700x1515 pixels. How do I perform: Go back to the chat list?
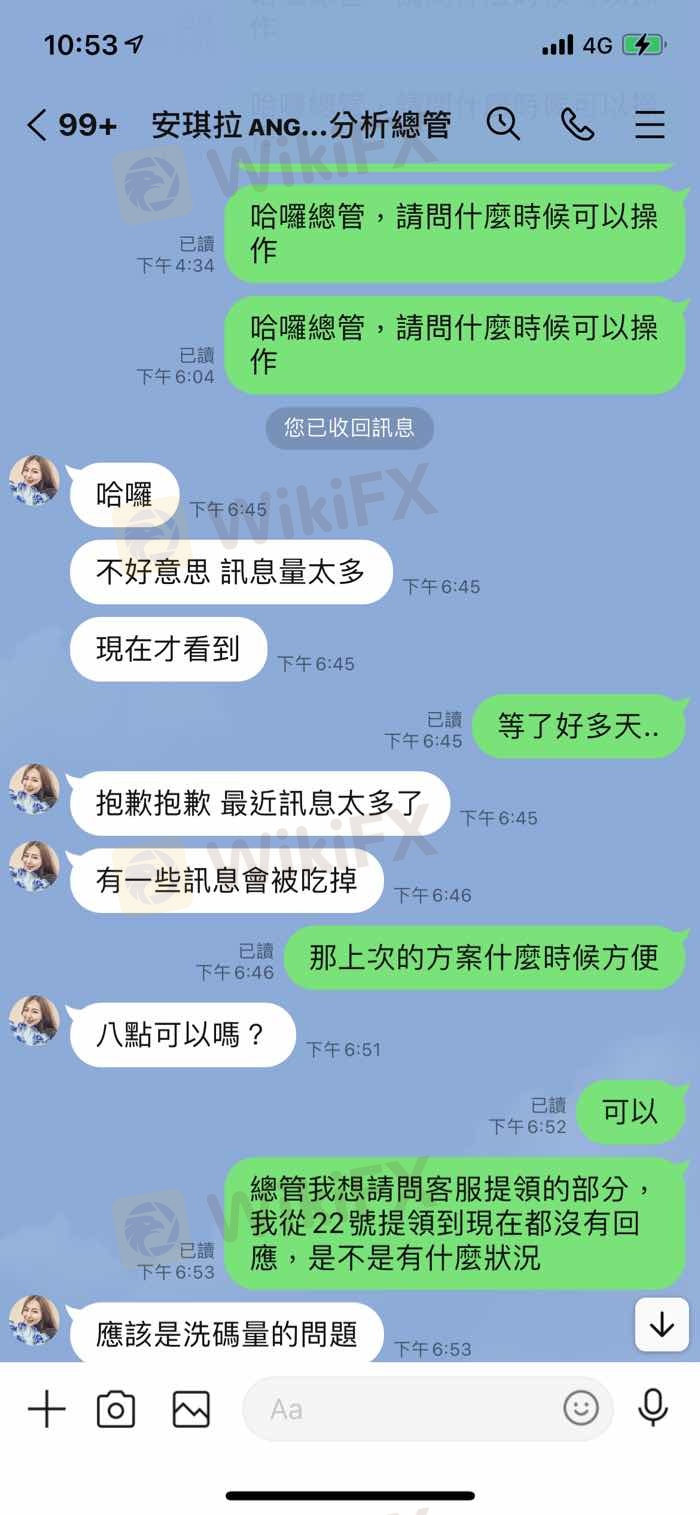click(x=38, y=125)
